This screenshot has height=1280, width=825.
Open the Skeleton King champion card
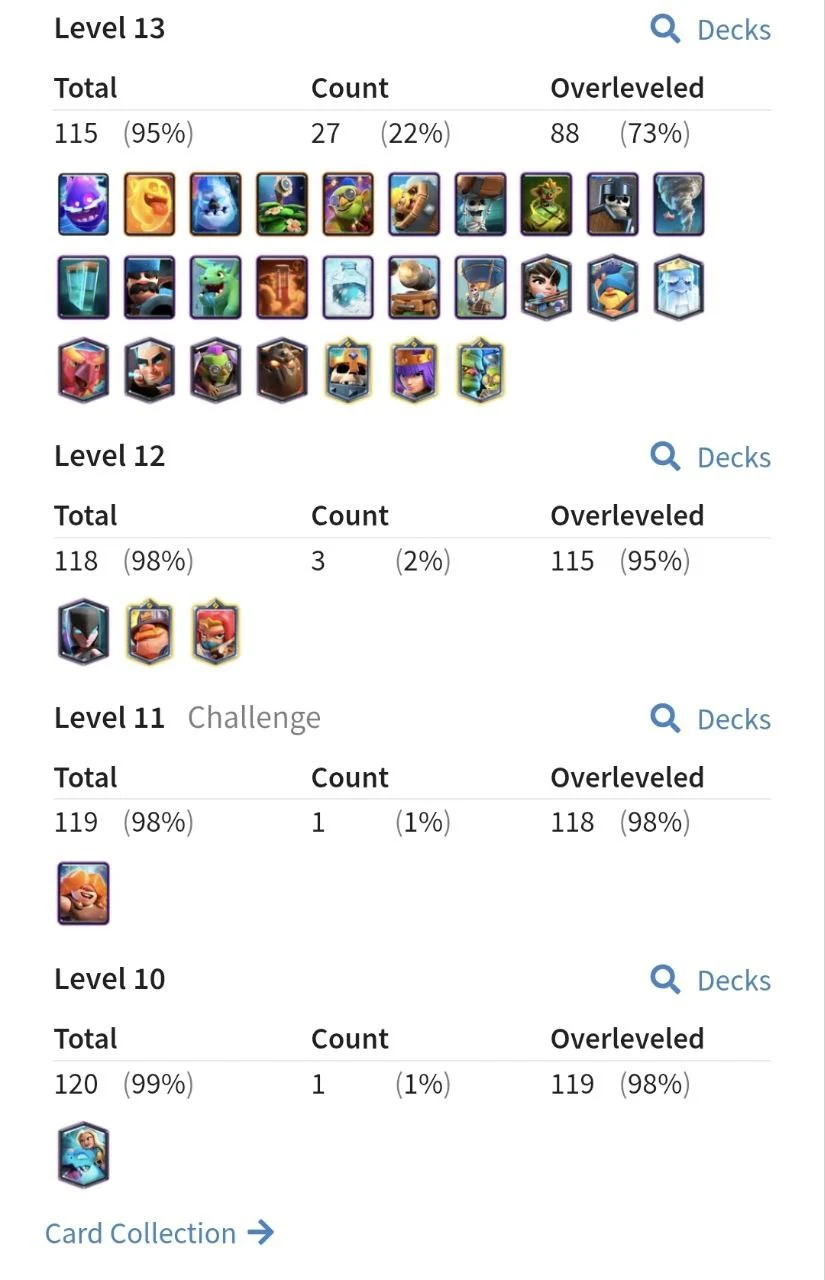pyautogui.click(x=348, y=371)
